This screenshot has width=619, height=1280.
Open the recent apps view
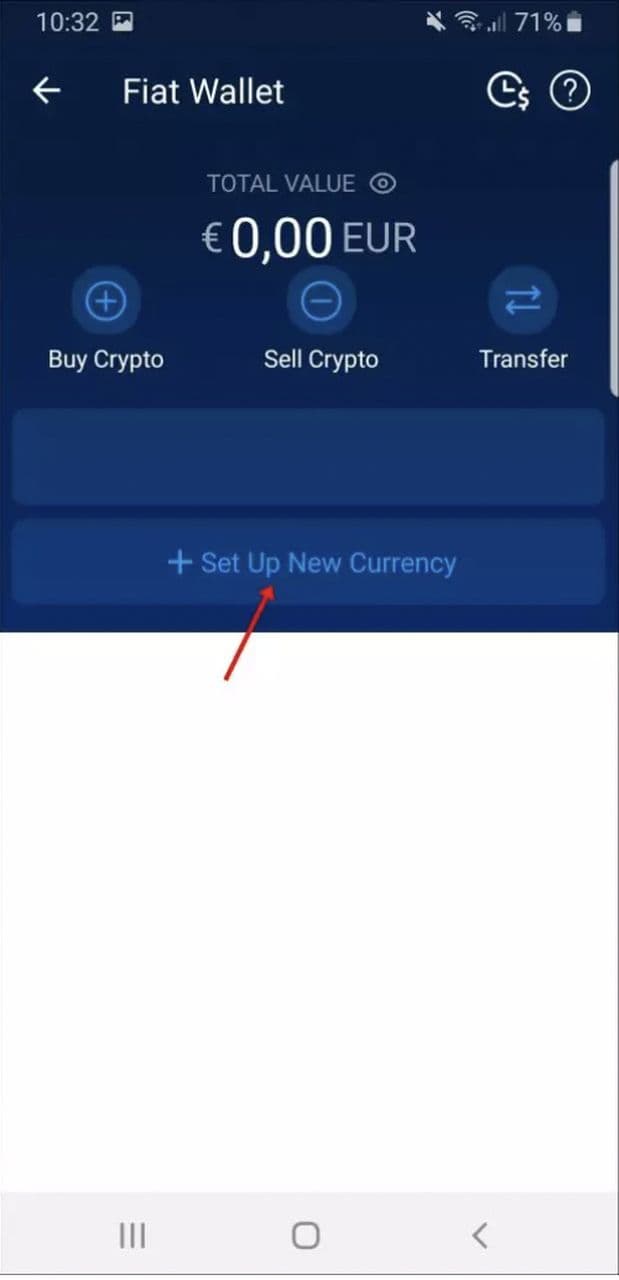coord(132,1235)
